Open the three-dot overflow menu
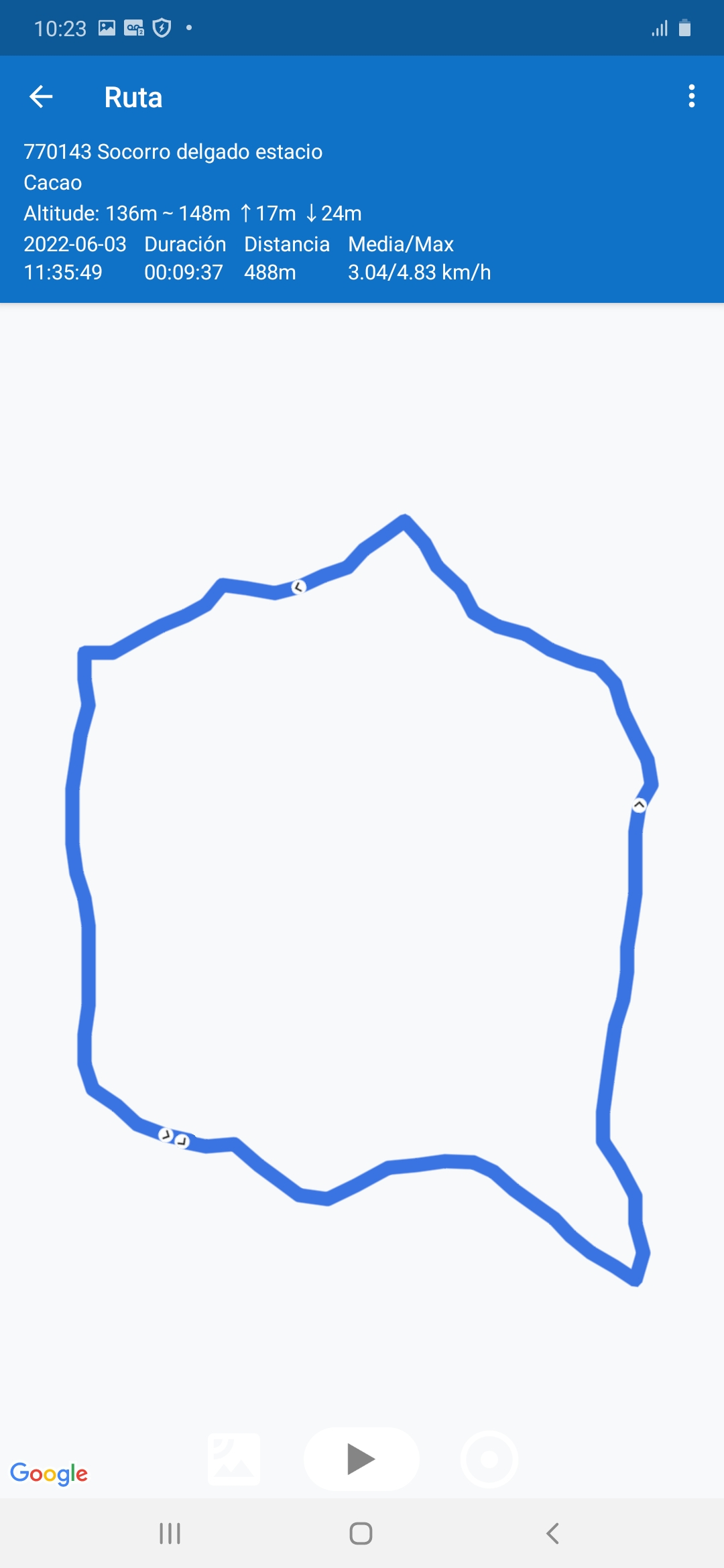This screenshot has width=724, height=1568. tap(691, 96)
